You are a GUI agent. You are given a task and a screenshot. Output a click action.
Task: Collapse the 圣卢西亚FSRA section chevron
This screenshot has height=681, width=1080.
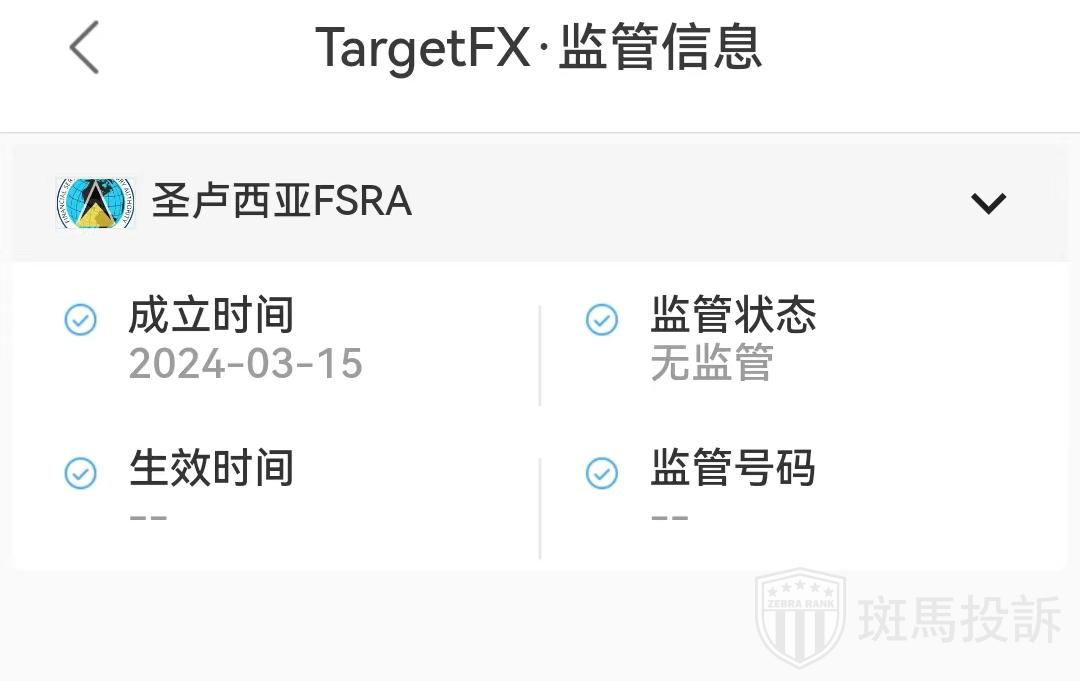pos(988,204)
